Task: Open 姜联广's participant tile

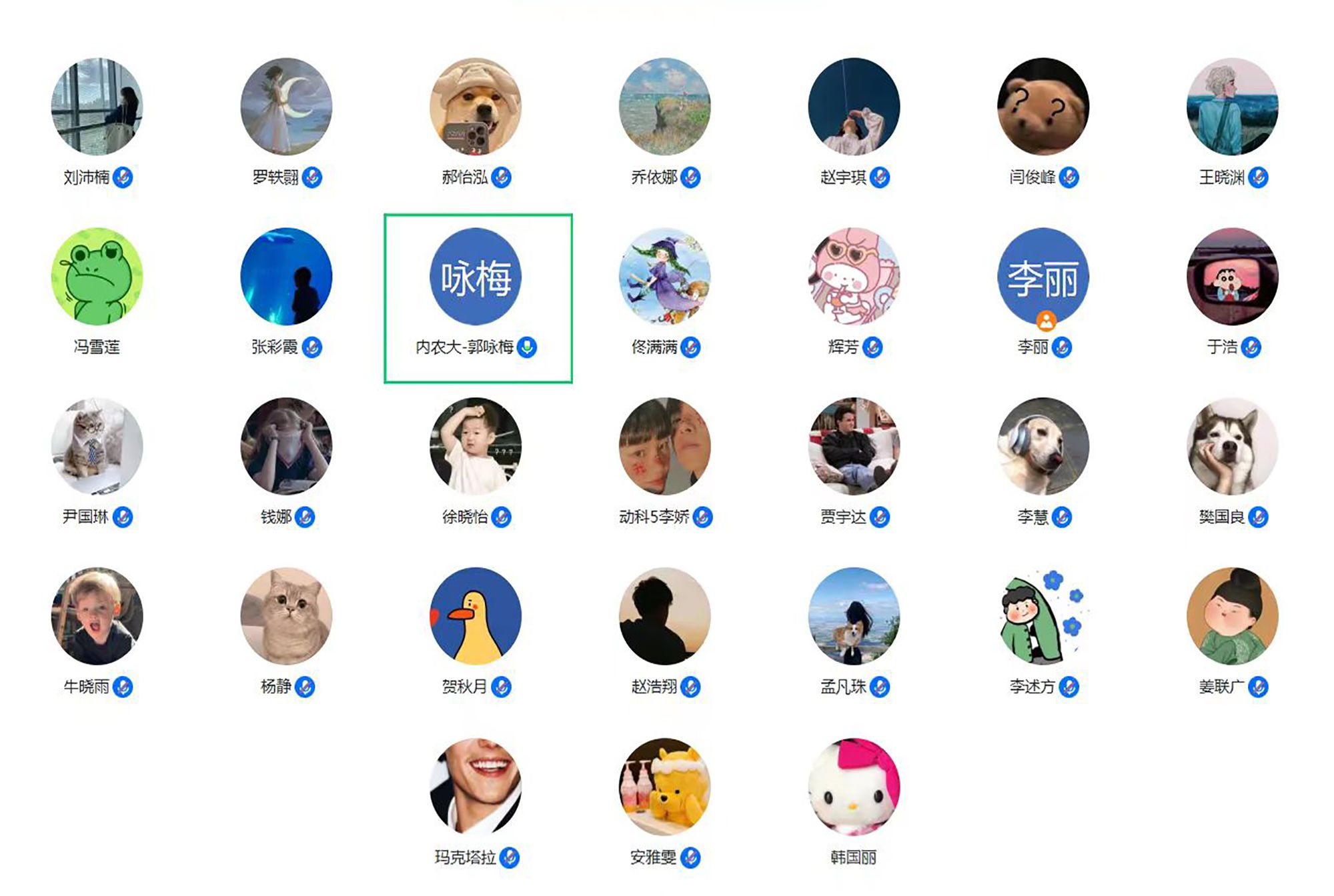Action: 1233,616
